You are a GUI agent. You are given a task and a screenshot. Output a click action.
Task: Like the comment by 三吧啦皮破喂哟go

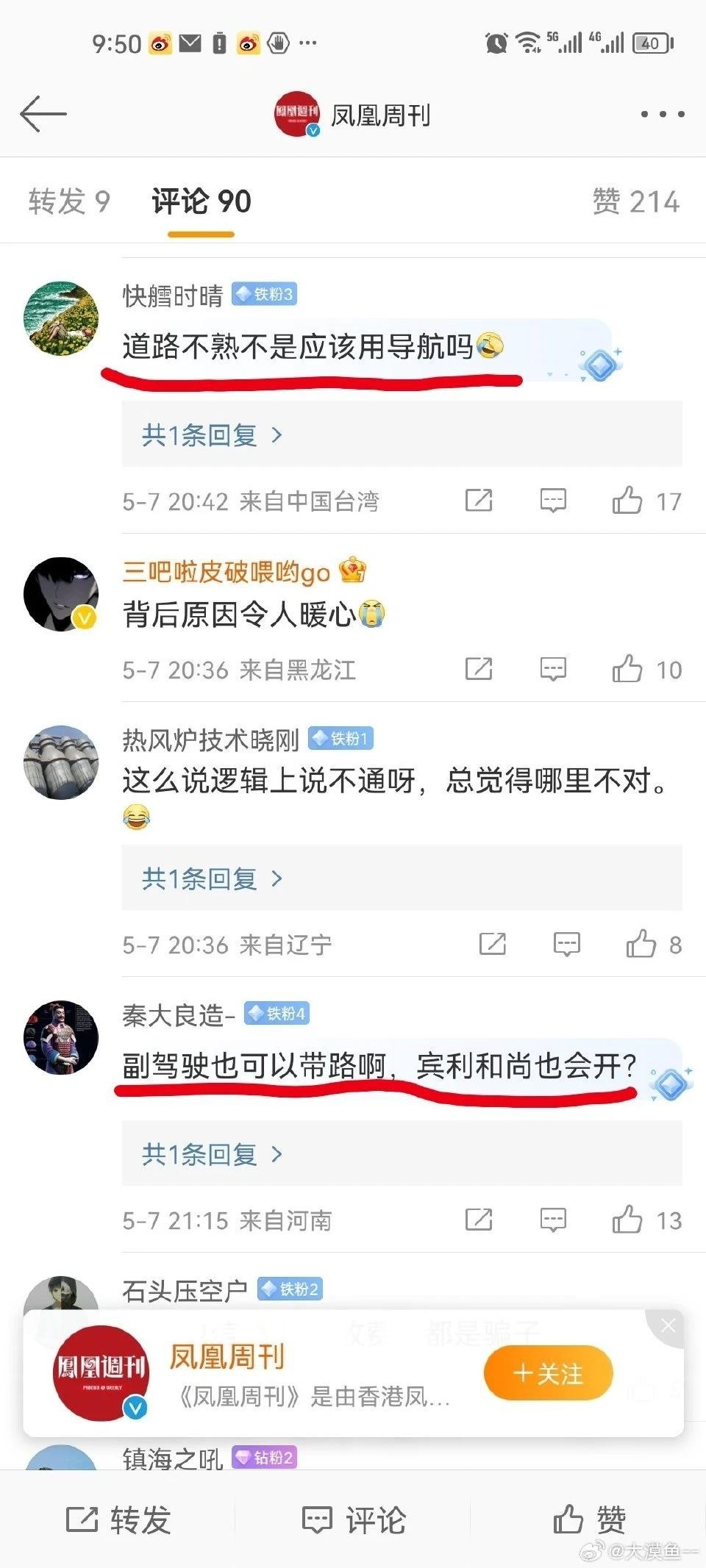pyautogui.click(x=627, y=669)
